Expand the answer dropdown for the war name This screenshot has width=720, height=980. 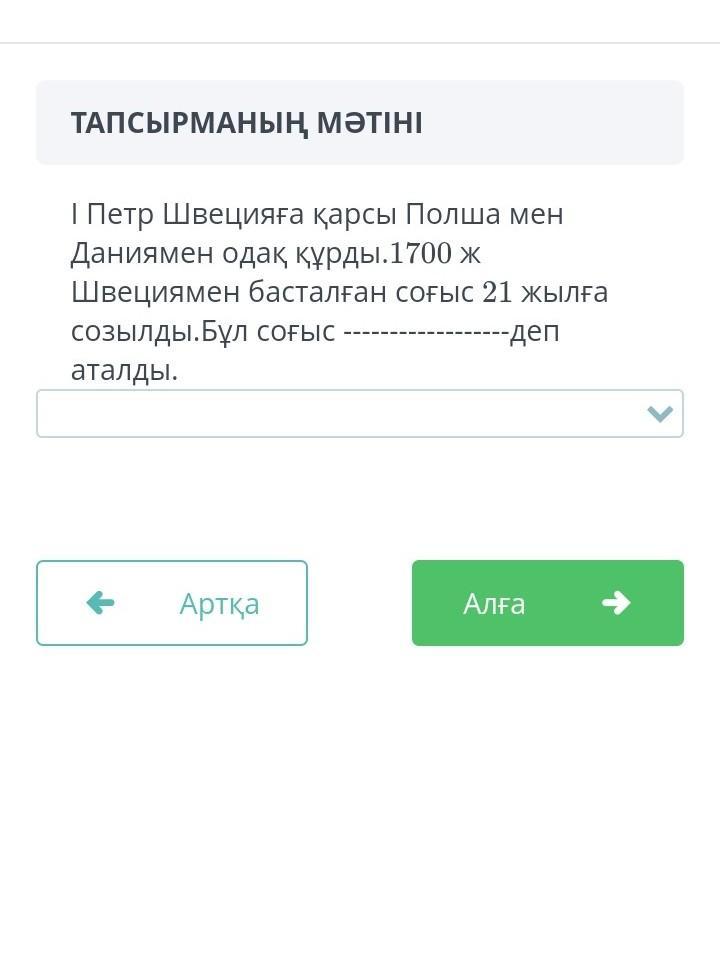pyautogui.click(x=360, y=414)
